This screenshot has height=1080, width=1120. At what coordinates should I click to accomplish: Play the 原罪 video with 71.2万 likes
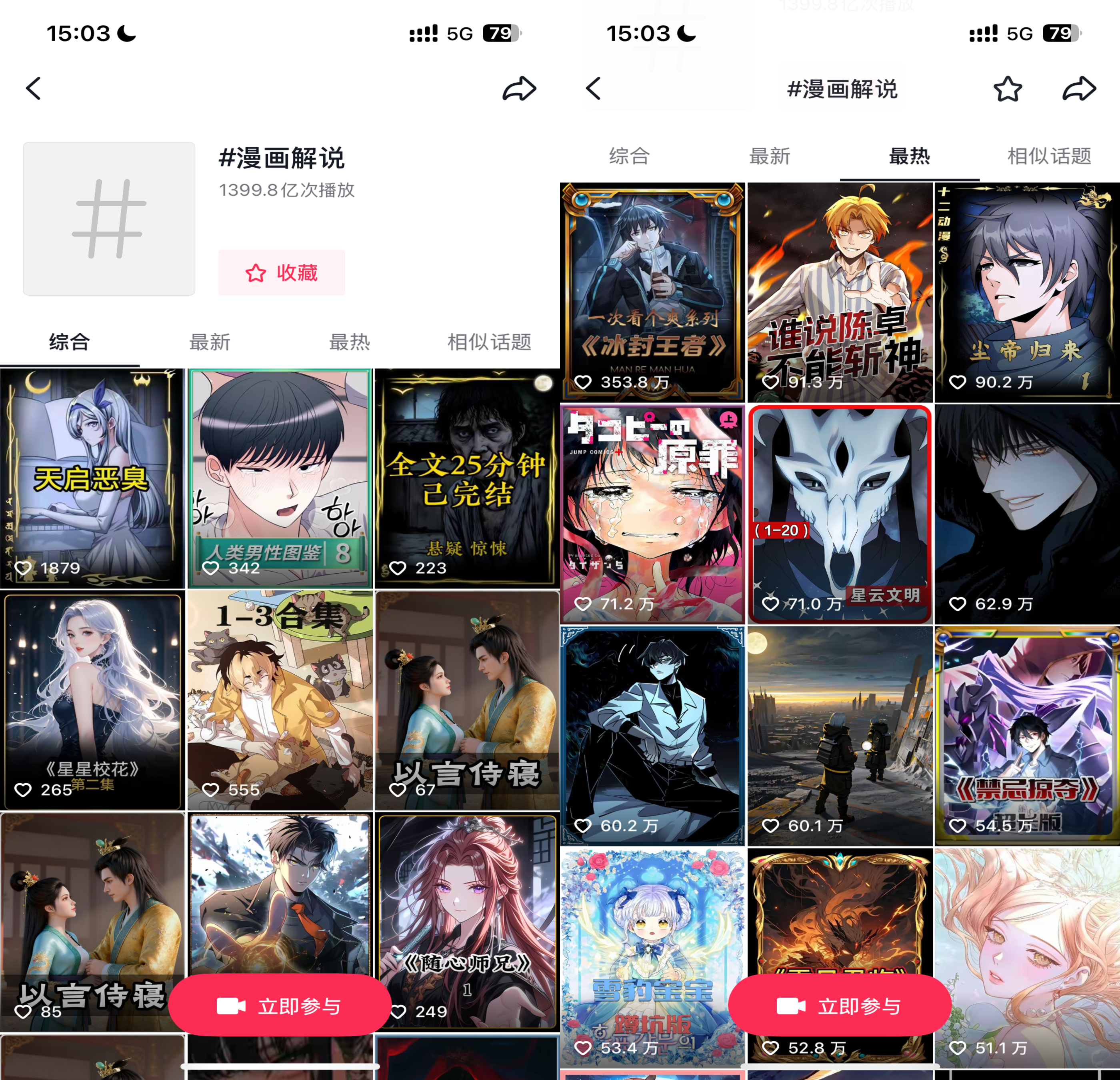(652, 513)
